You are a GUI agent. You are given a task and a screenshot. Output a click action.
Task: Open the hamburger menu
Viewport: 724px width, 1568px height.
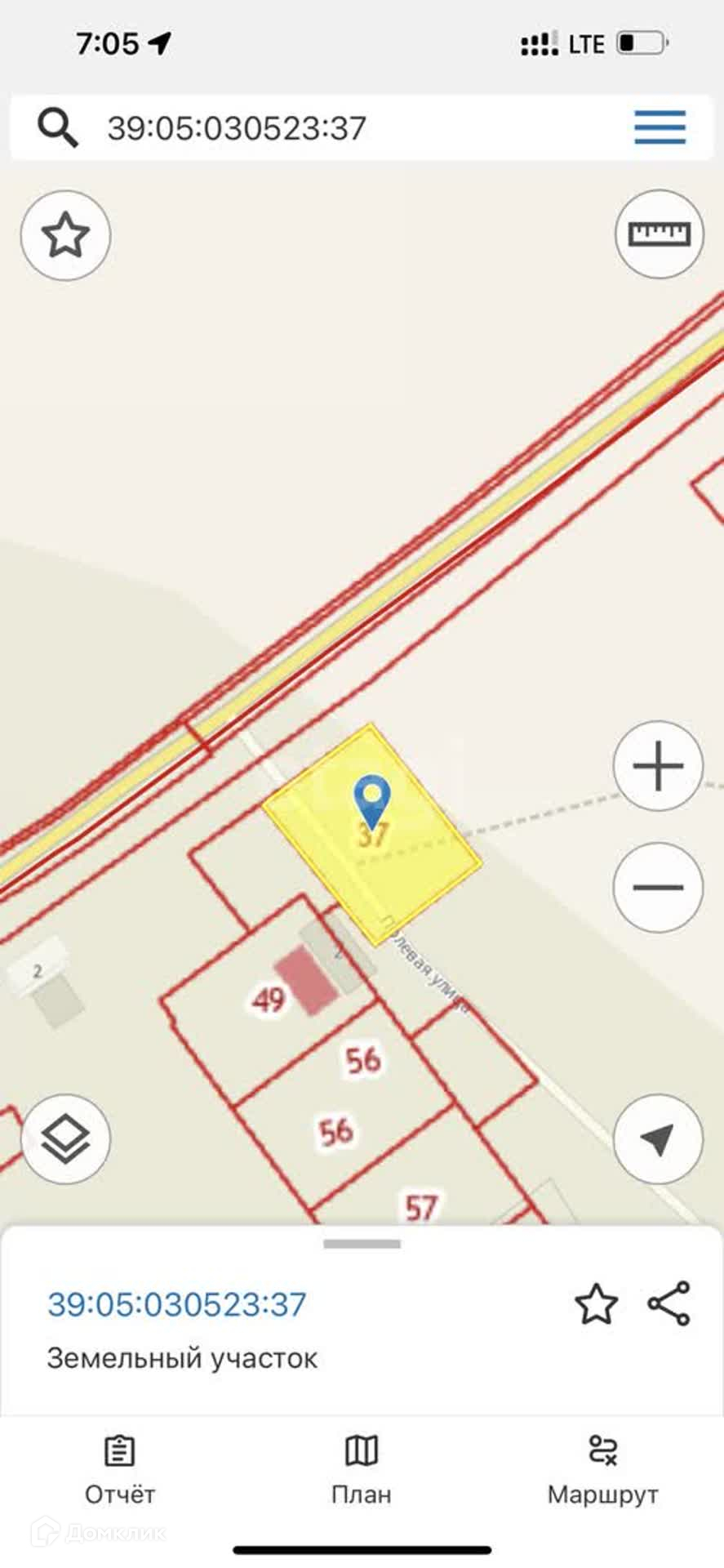pos(660,127)
